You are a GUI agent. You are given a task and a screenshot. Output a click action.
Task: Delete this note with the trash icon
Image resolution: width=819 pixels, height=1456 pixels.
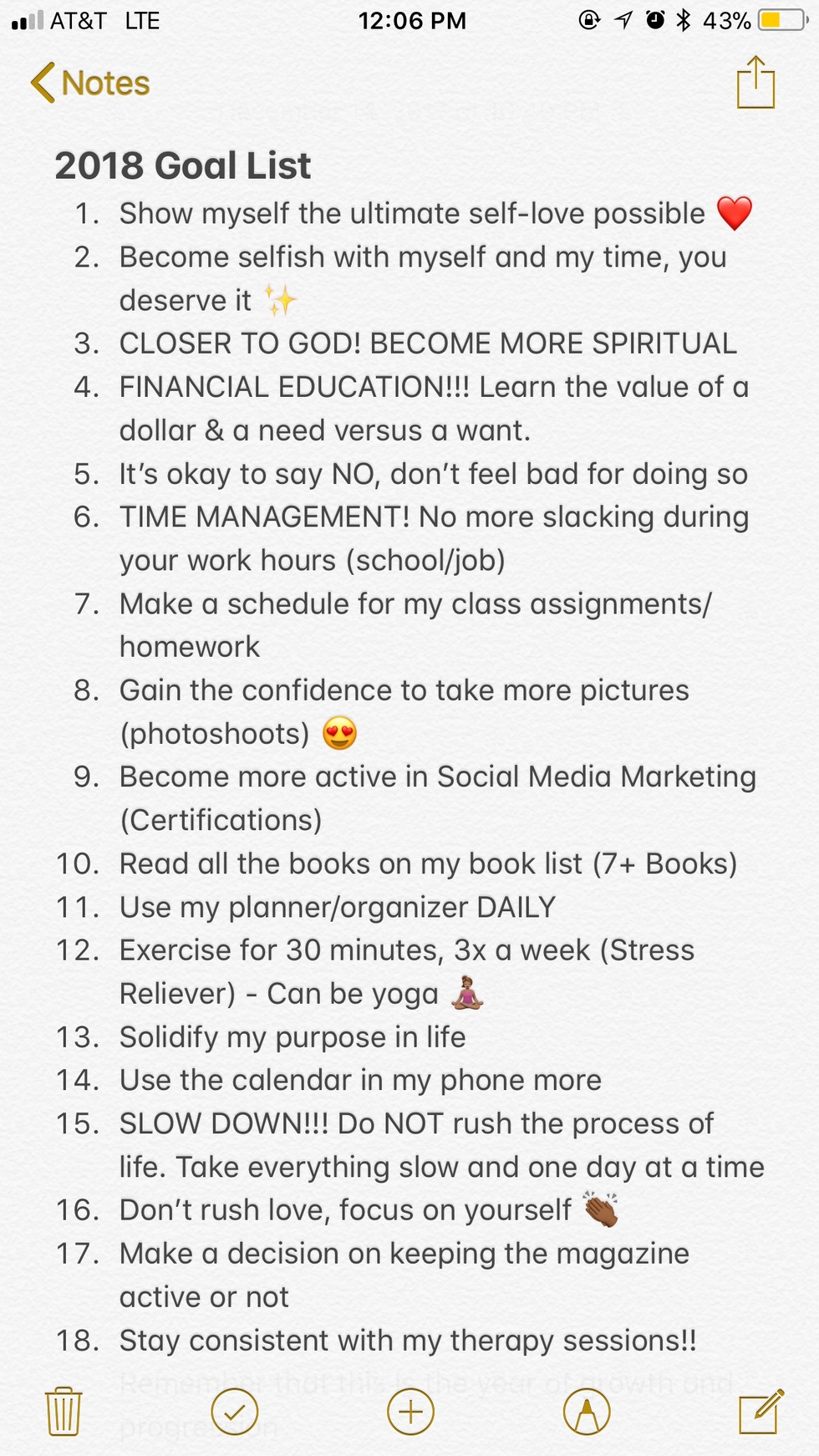(64, 1411)
